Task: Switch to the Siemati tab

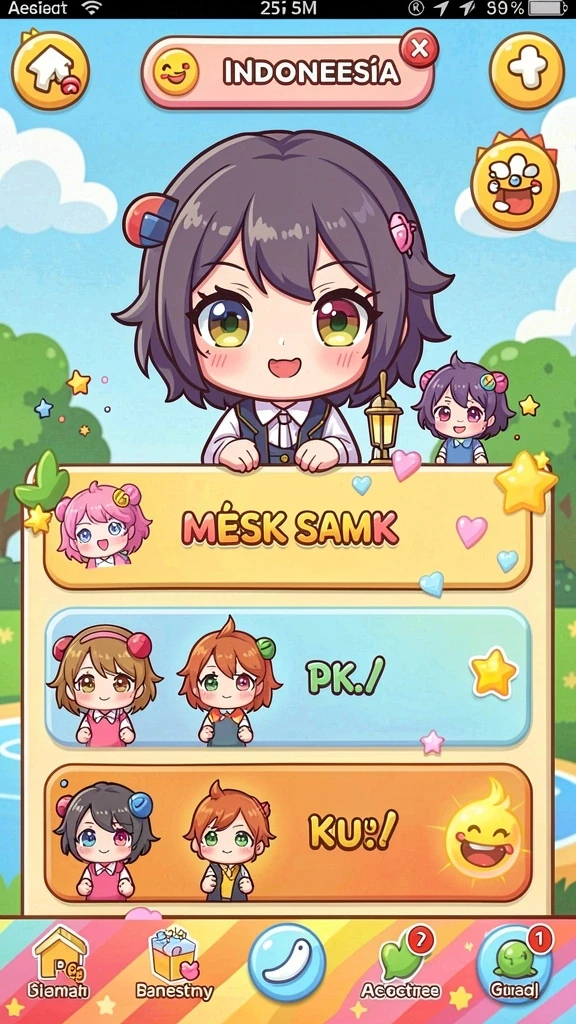Action: [58, 961]
